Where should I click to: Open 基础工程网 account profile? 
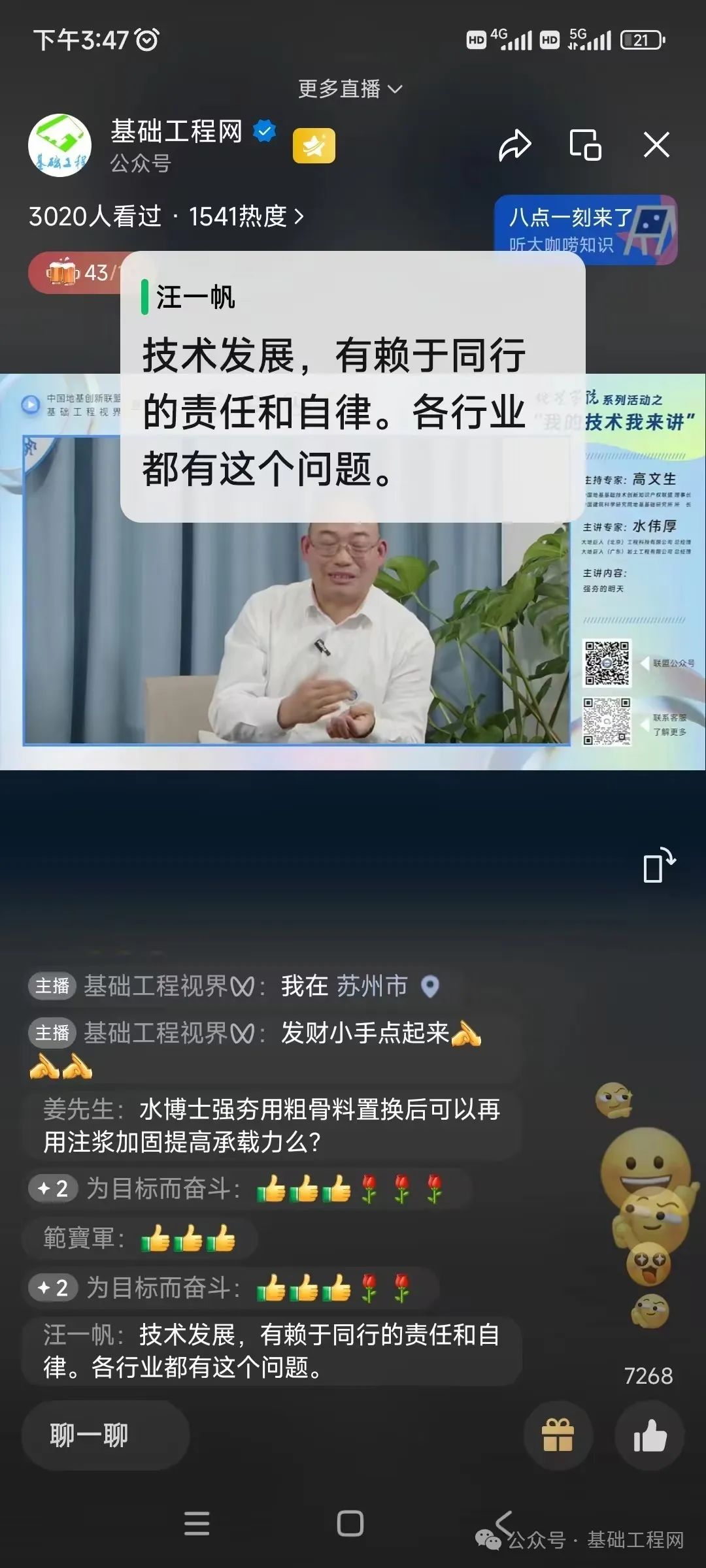[60, 145]
